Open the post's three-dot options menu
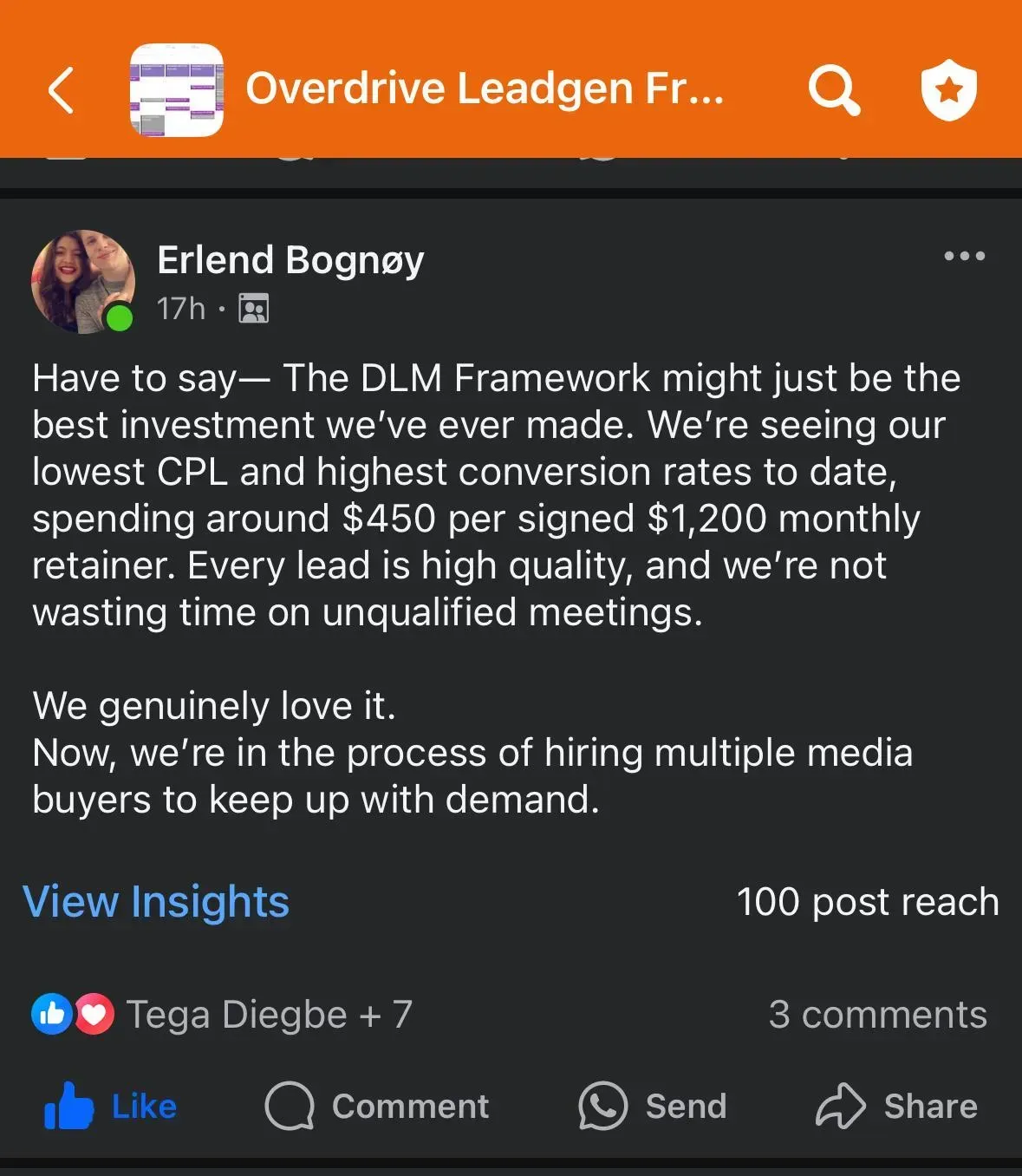Screen dimensions: 1022x1176 (964, 256)
